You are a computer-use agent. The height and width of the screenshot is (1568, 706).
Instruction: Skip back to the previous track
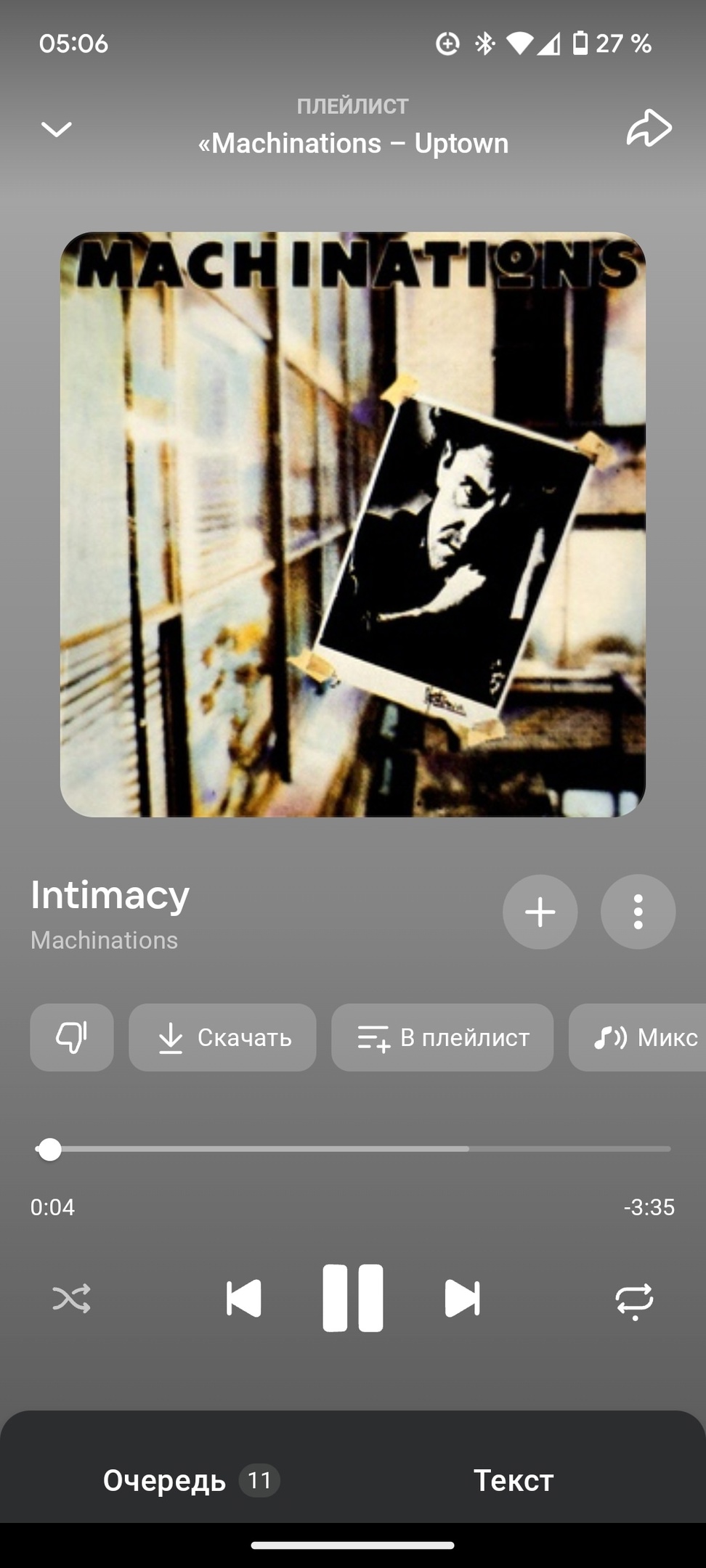click(x=244, y=1299)
